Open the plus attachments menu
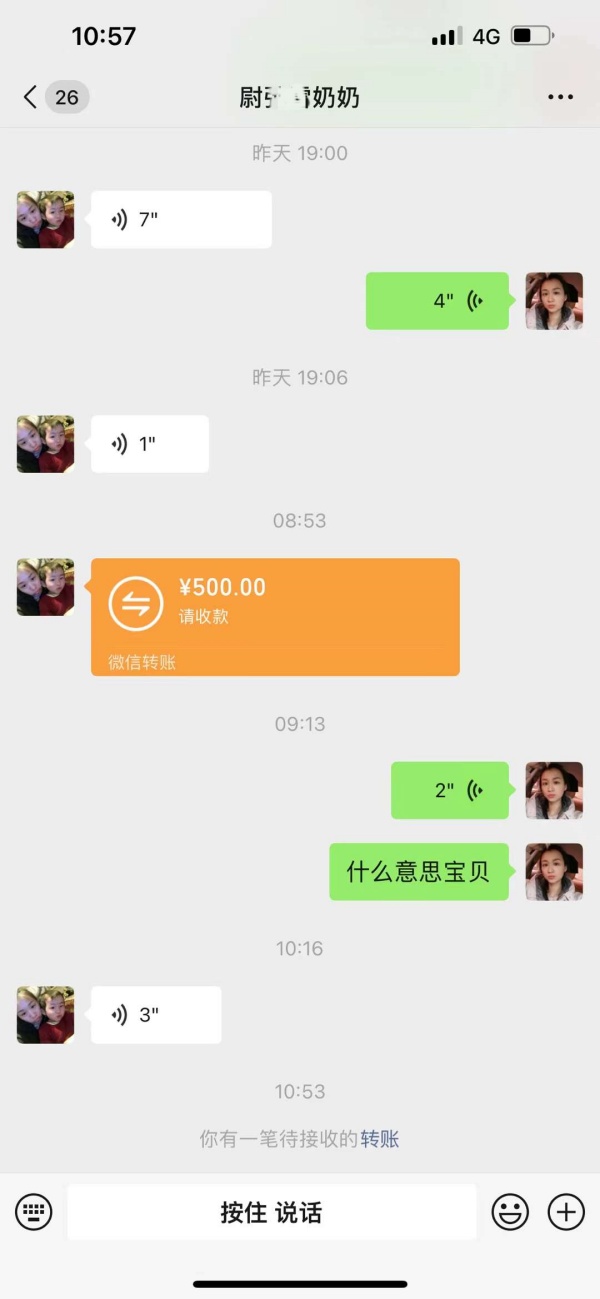The width and height of the screenshot is (600, 1299). pos(566,1213)
